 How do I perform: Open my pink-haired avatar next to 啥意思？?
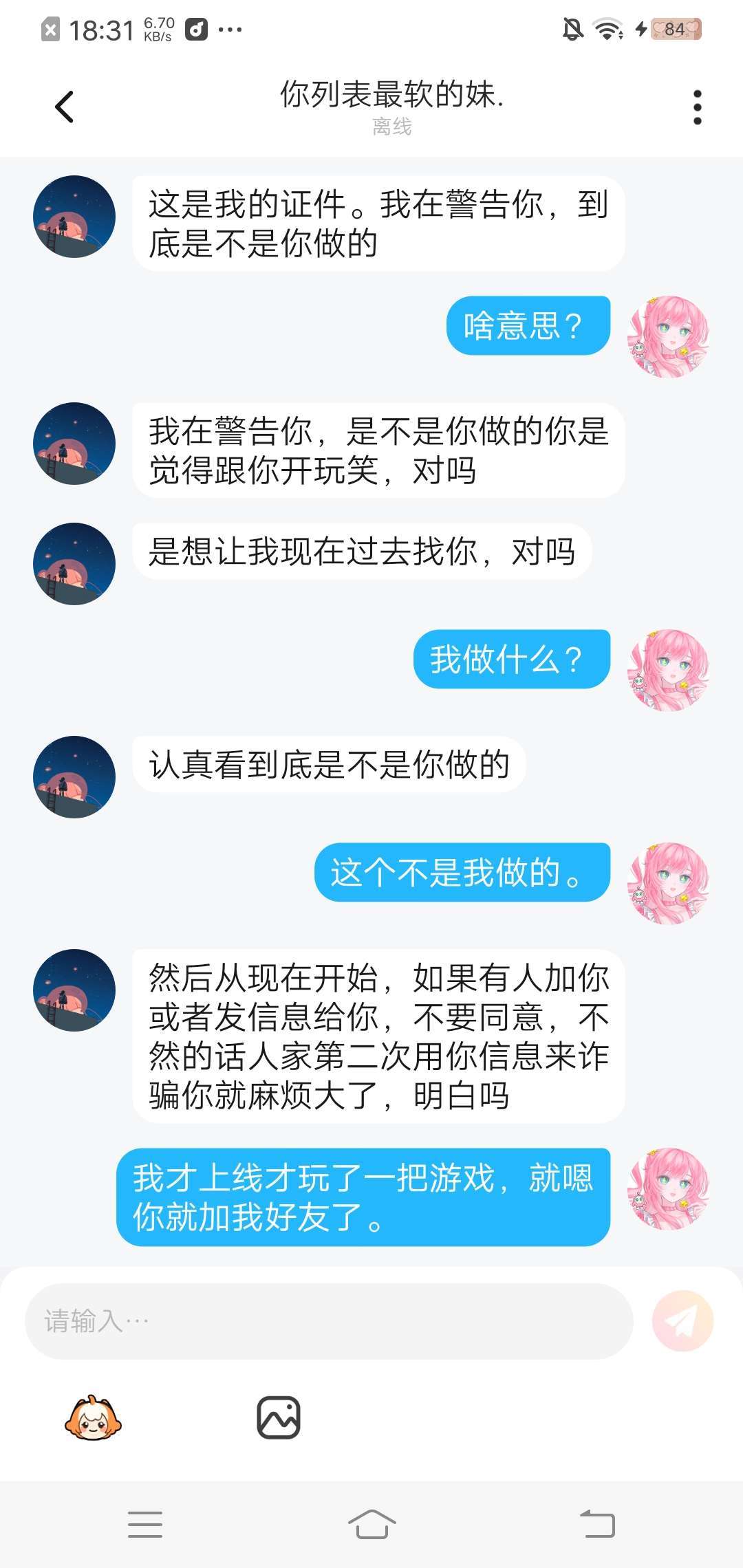(669, 337)
